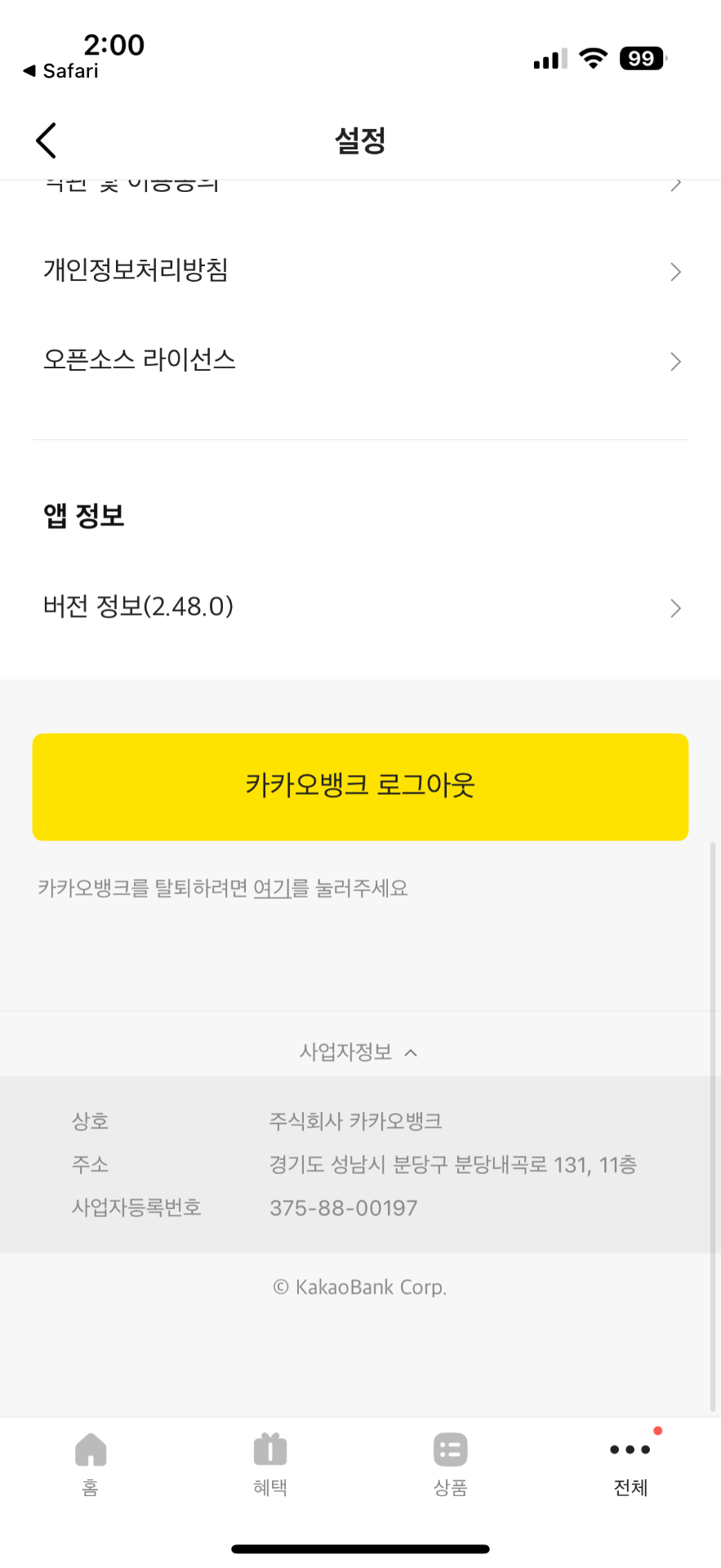The width and height of the screenshot is (721, 1568).
Task: Switch to the 상품 tab
Action: (450, 1465)
